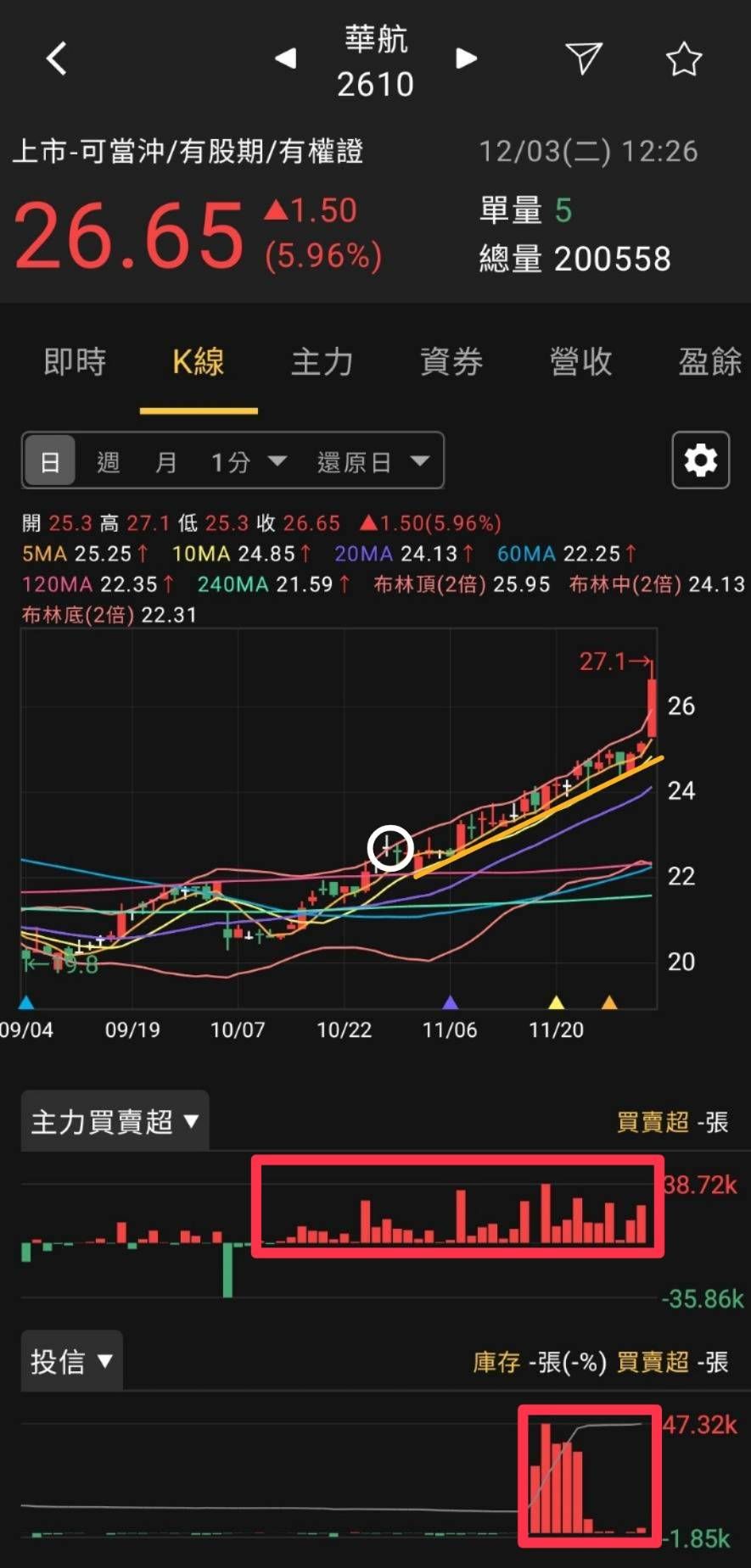
Task: View main force data via 主力
Action: point(322,361)
